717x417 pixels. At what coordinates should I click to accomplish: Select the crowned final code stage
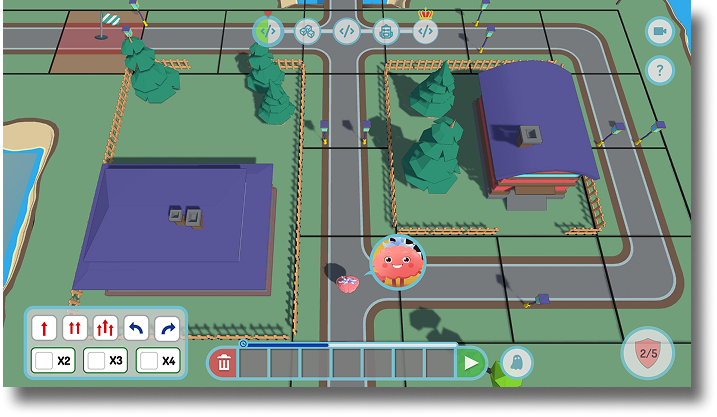point(426,30)
